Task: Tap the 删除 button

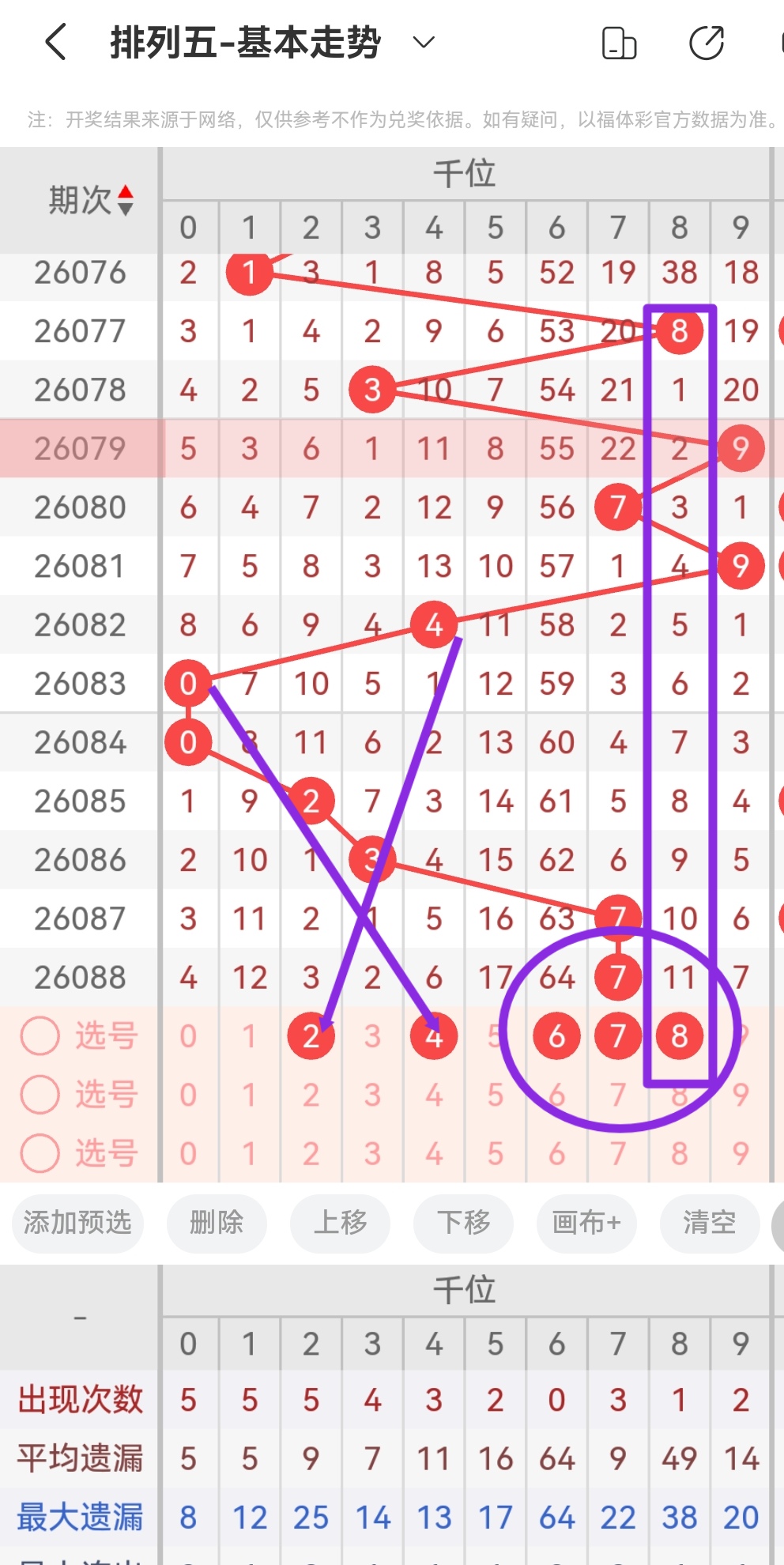Action: (217, 1224)
